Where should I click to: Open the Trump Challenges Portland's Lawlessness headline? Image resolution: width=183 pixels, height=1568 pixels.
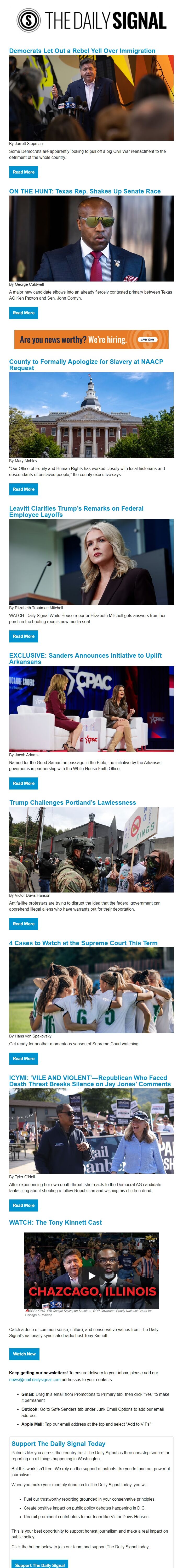pyautogui.click(x=72, y=803)
